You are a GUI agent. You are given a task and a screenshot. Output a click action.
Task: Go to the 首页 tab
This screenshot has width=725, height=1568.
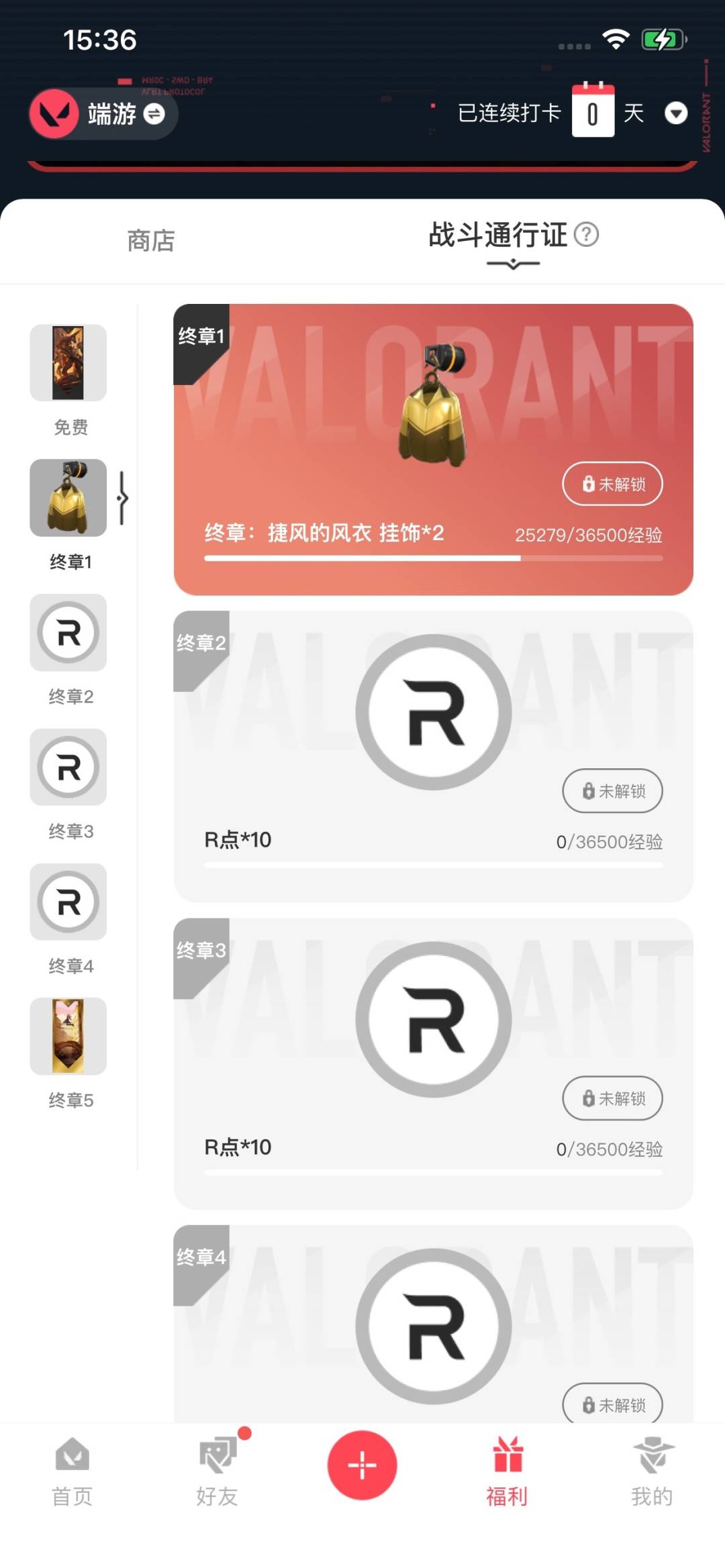pos(72,1471)
